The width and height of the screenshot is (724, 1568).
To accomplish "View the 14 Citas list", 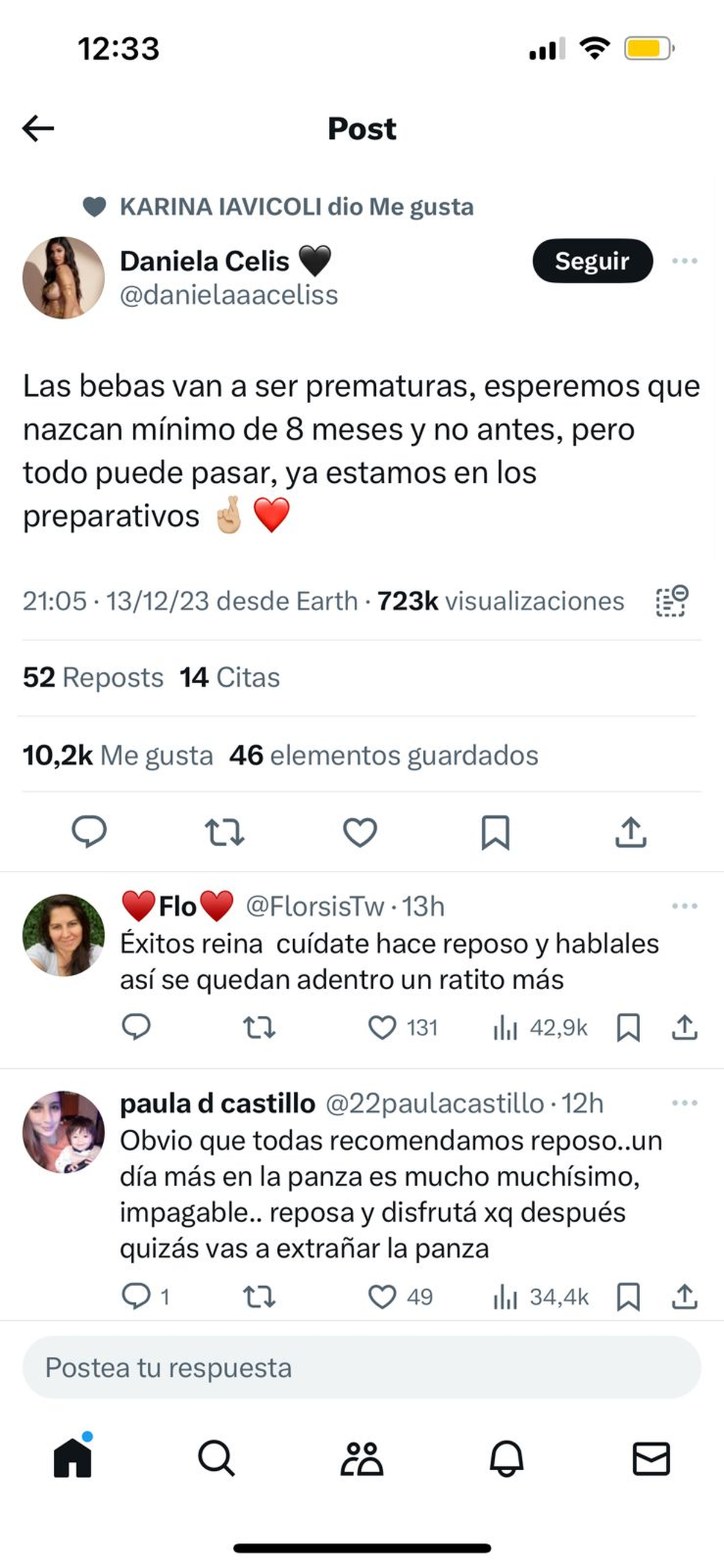I will tap(230, 678).
